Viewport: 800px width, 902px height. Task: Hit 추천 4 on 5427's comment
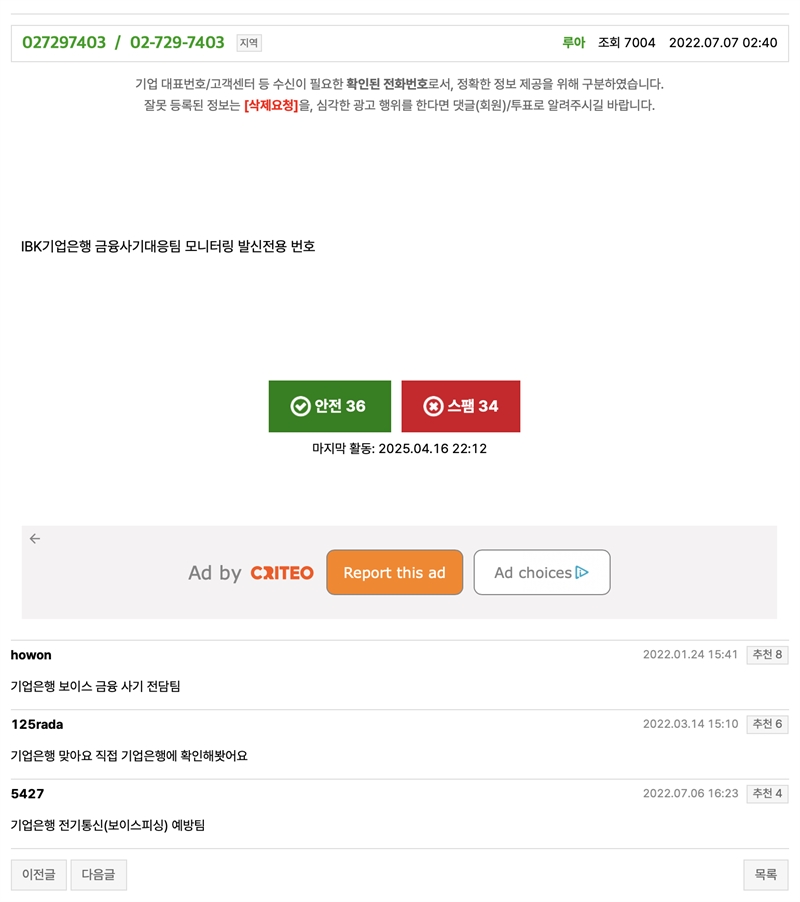[767, 794]
